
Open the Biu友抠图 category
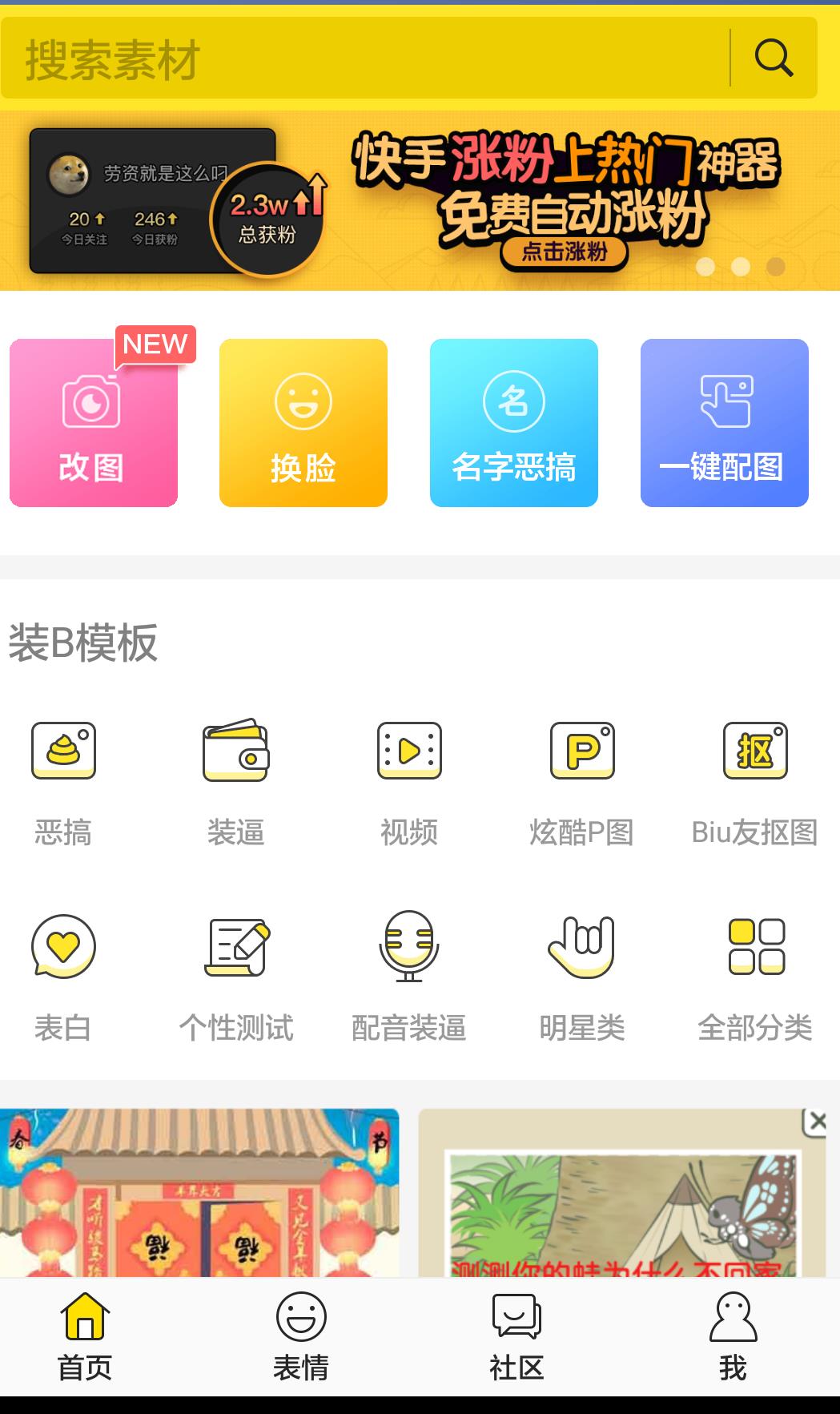point(754,783)
